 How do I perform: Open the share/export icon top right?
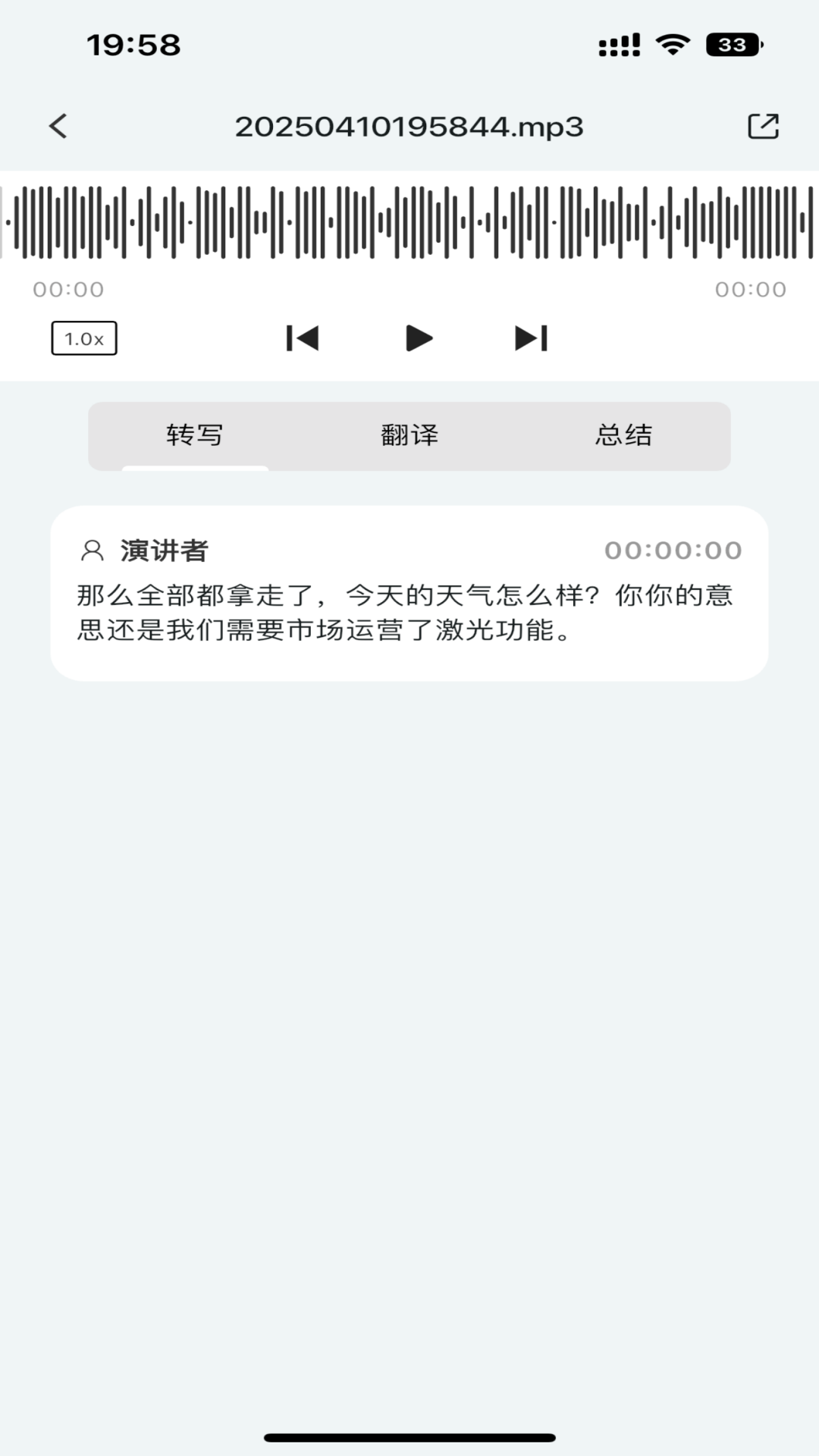[x=763, y=127]
